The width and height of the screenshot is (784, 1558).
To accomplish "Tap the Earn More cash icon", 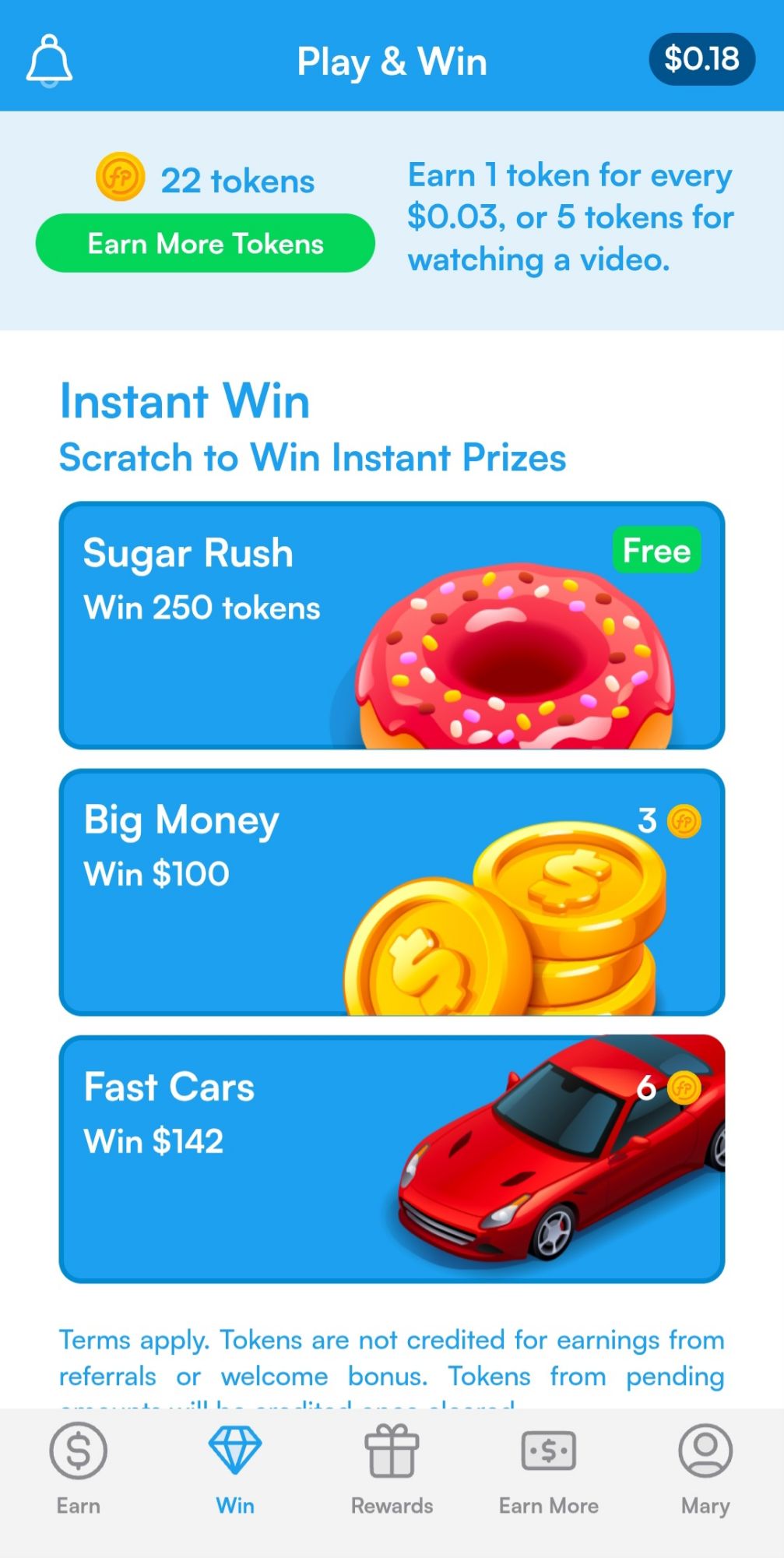I will point(548,1450).
